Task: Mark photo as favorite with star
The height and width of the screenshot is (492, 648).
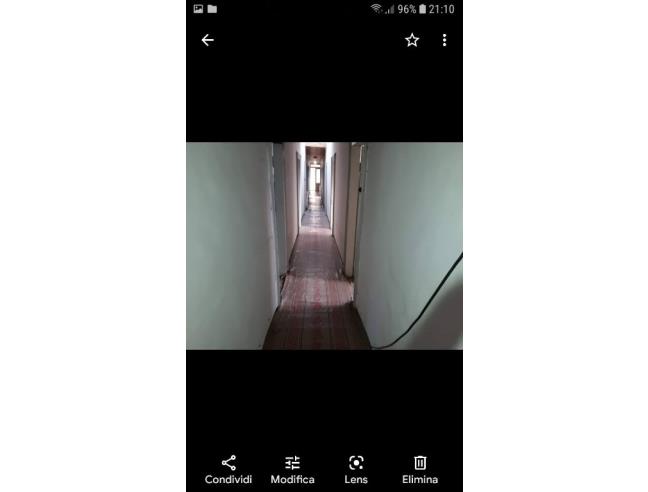Action: [x=412, y=40]
